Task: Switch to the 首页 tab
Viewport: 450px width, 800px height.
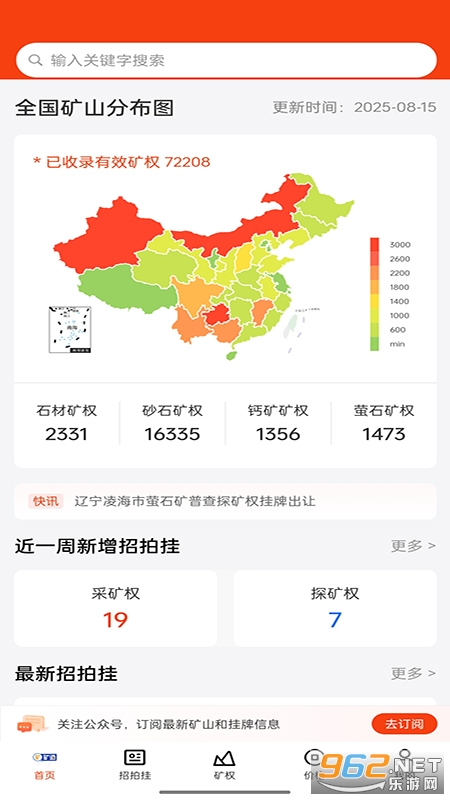Action: tap(44, 765)
